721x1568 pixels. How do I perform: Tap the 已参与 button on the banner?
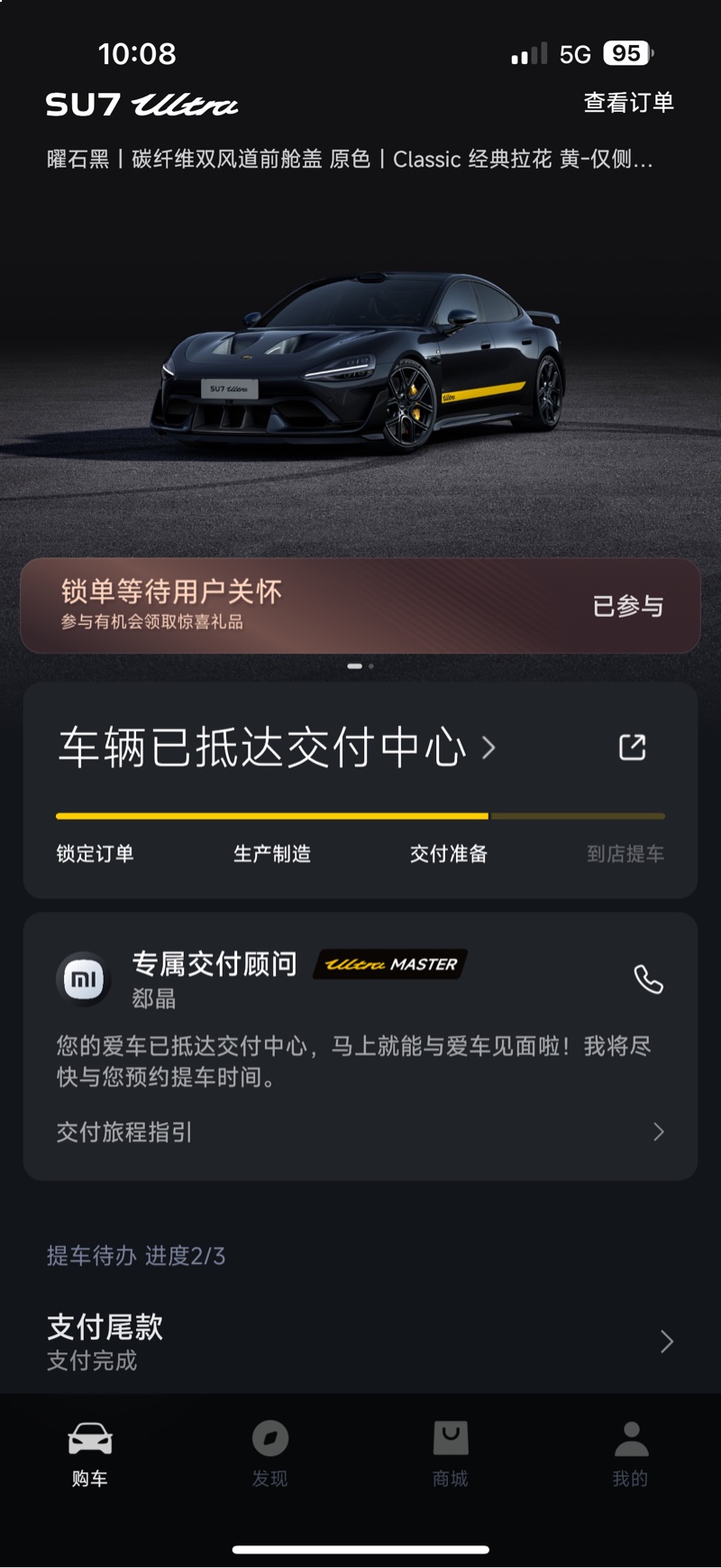(627, 606)
